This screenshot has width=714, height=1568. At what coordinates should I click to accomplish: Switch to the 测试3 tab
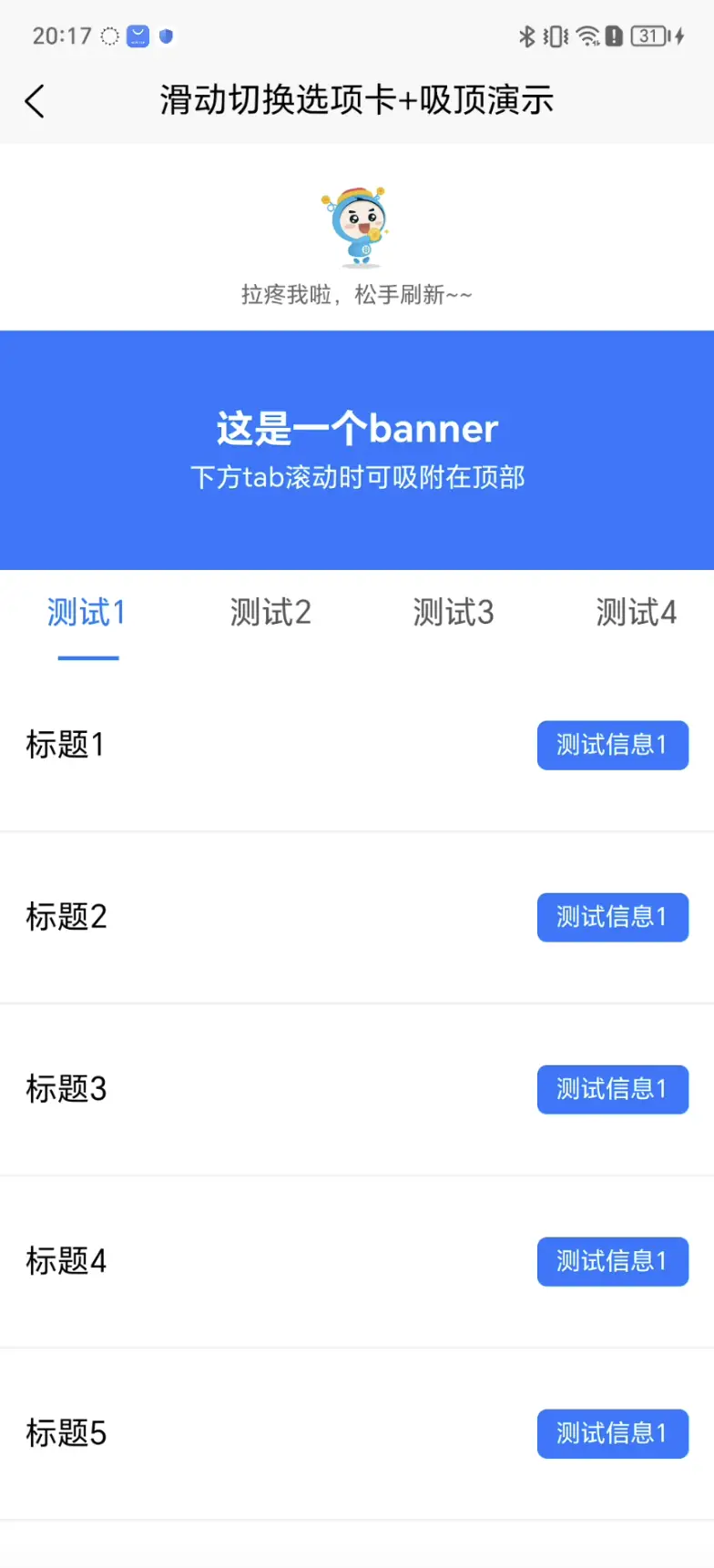[x=454, y=613]
